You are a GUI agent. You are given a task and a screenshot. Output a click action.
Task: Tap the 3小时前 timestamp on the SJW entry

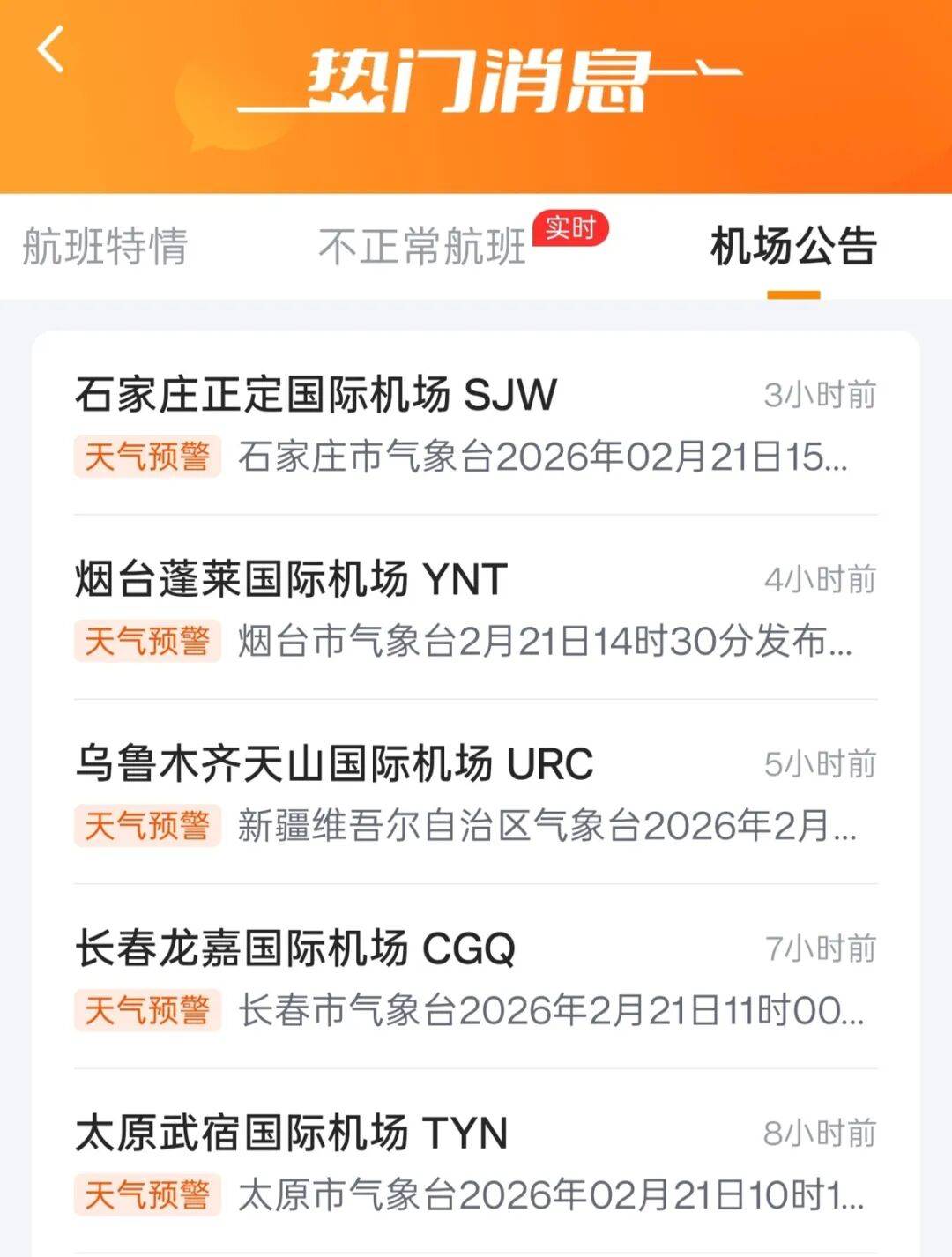[820, 396]
